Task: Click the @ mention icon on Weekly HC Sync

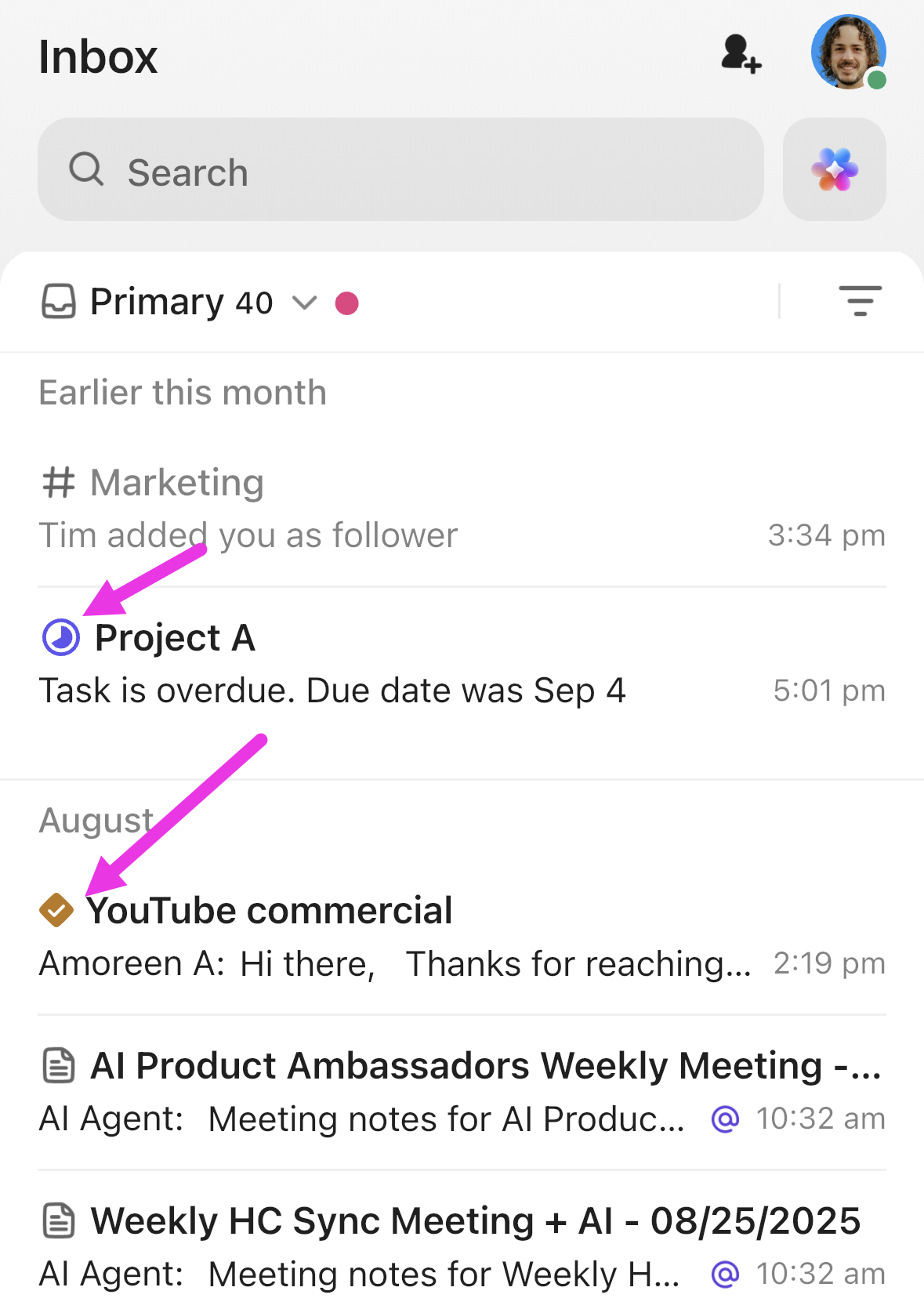Action: [725, 1274]
